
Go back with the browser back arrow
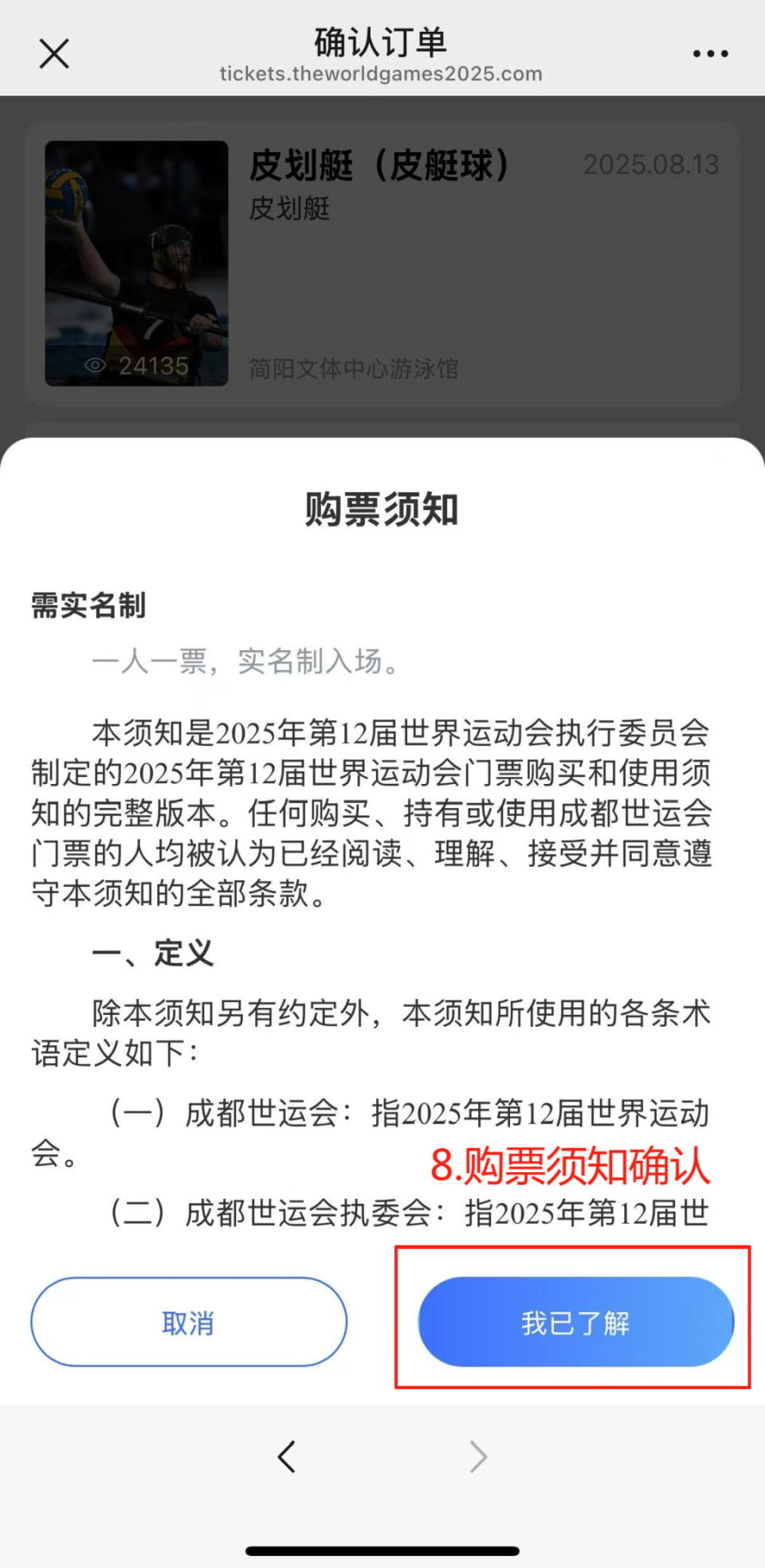click(287, 1456)
